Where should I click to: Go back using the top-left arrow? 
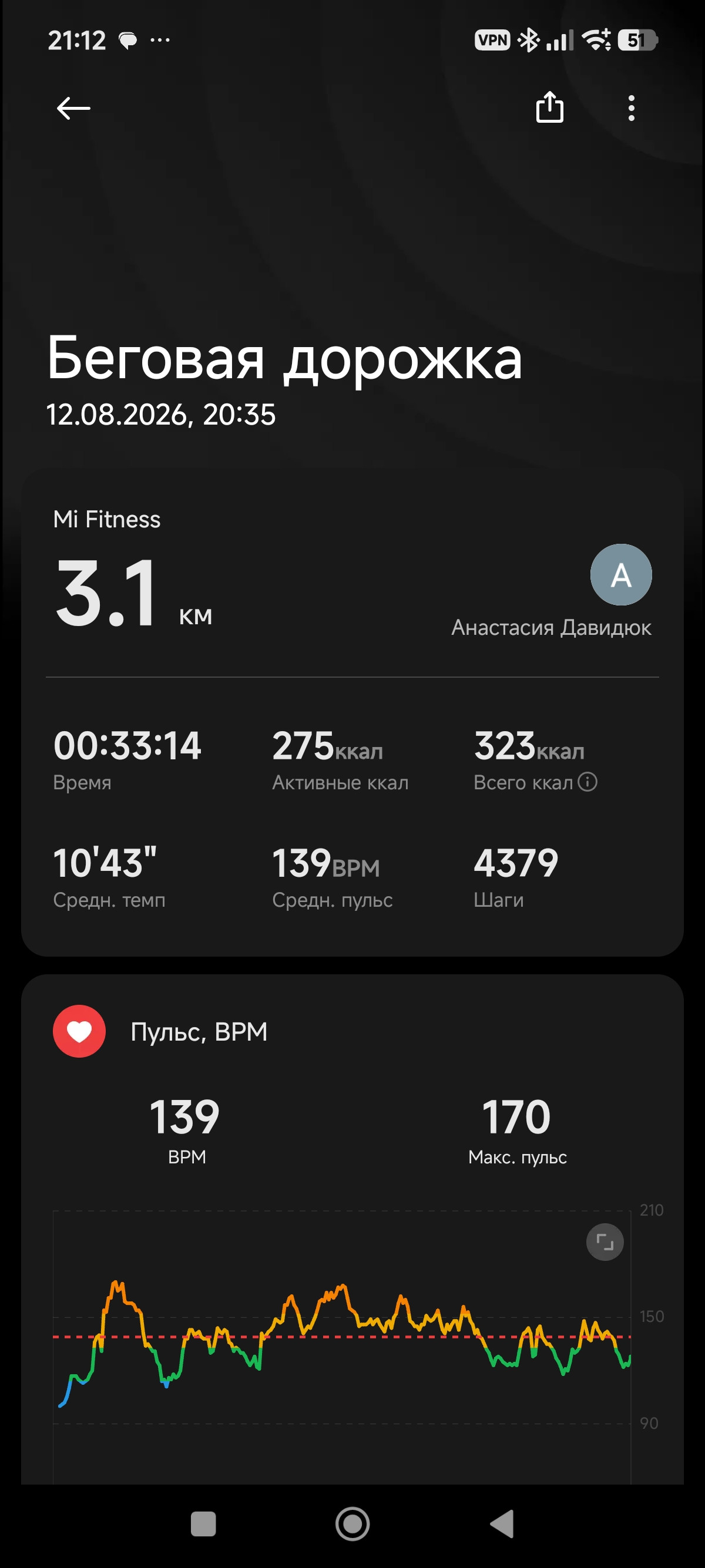[x=73, y=108]
